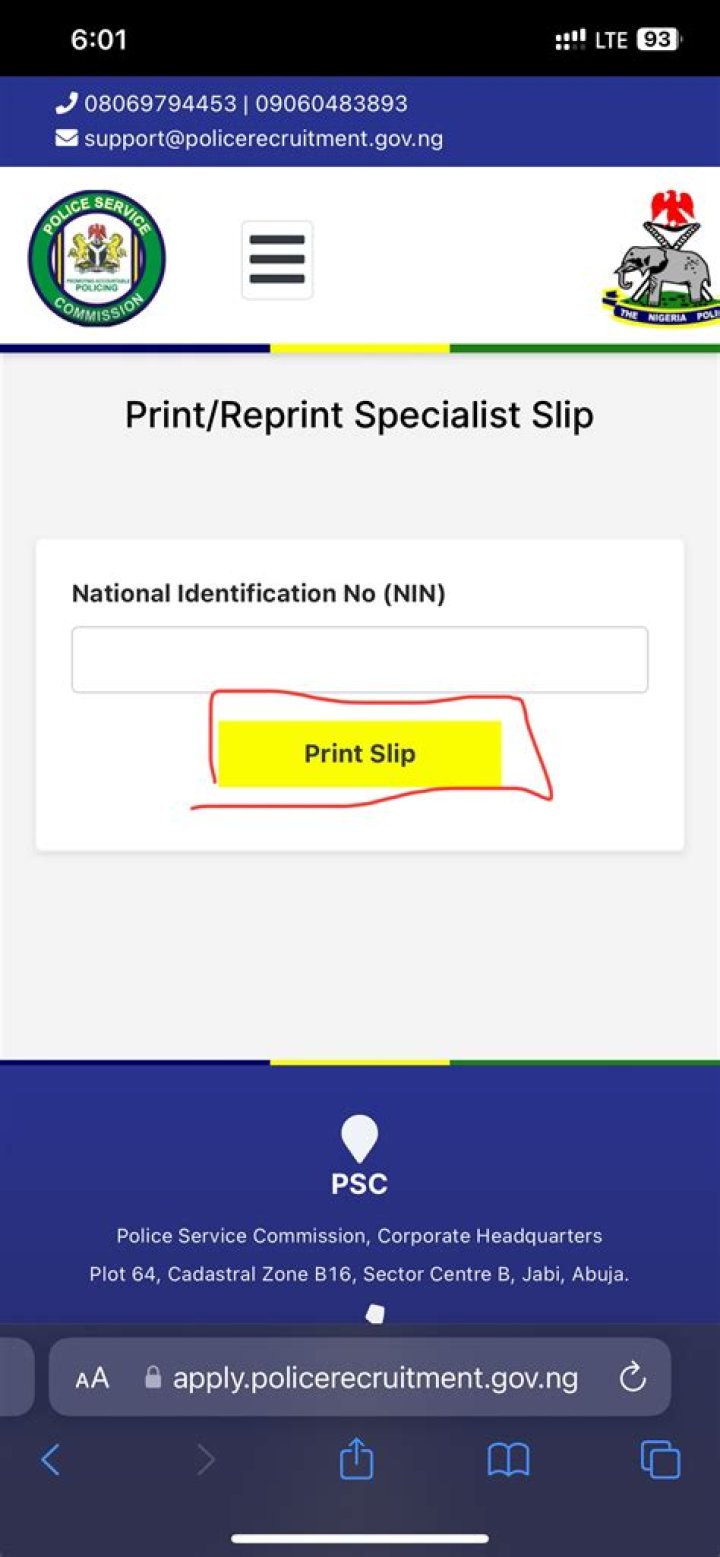
Task: Open the hamburger navigation menu
Action: pyautogui.click(x=277, y=260)
